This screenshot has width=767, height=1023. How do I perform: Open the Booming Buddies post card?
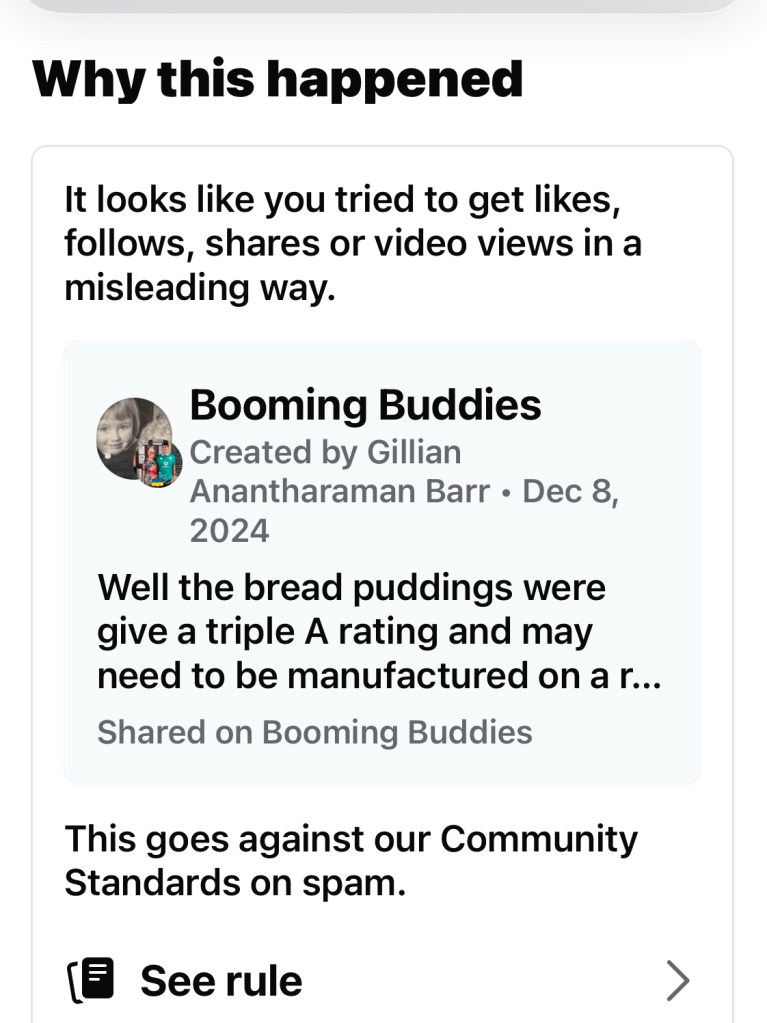pos(382,562)
